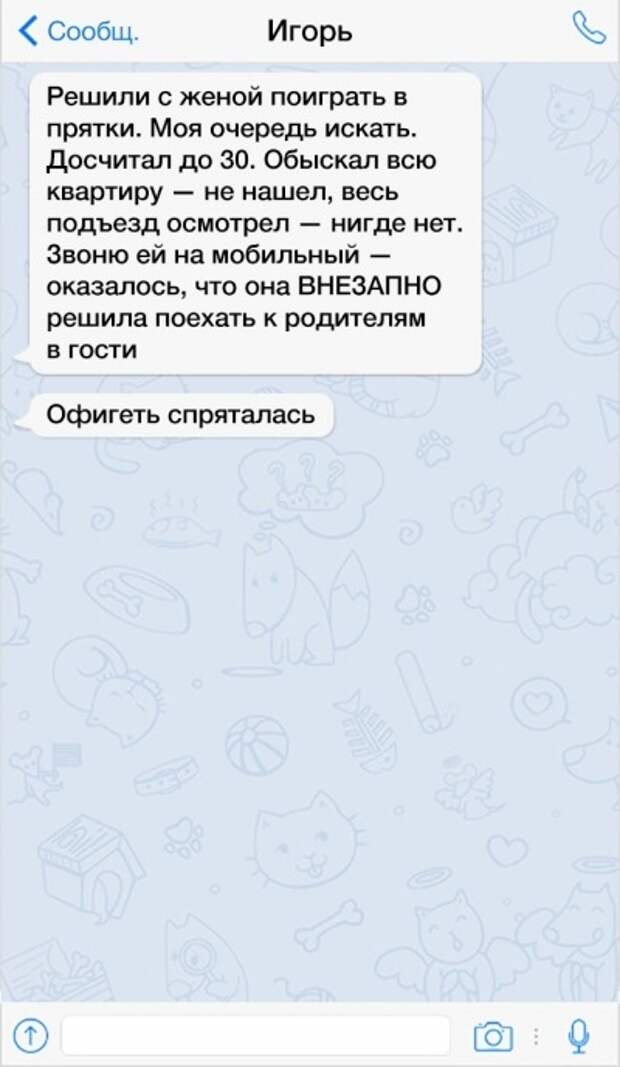Call Игорь with the phone icon

pyautogui.click(x=588, y=29)
